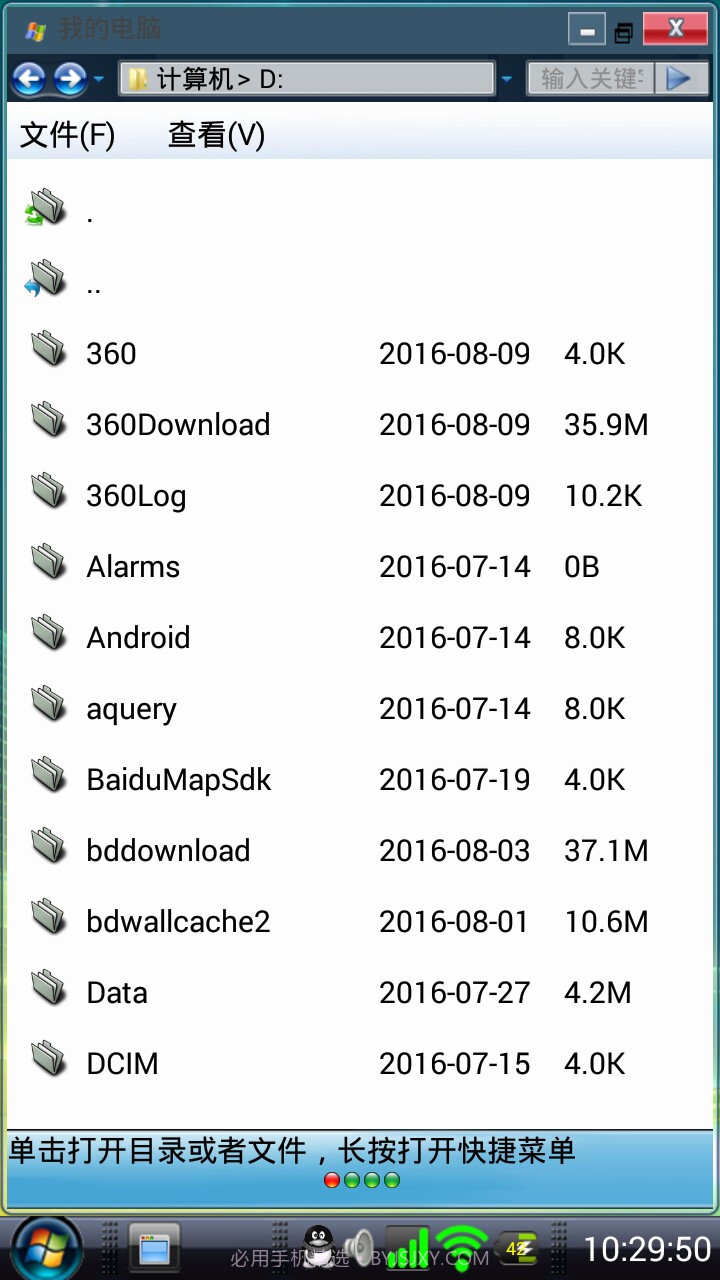This screenshot has width=720, height=1280.
Task: Go up using the '..' folder
Action: coord(92,284)
